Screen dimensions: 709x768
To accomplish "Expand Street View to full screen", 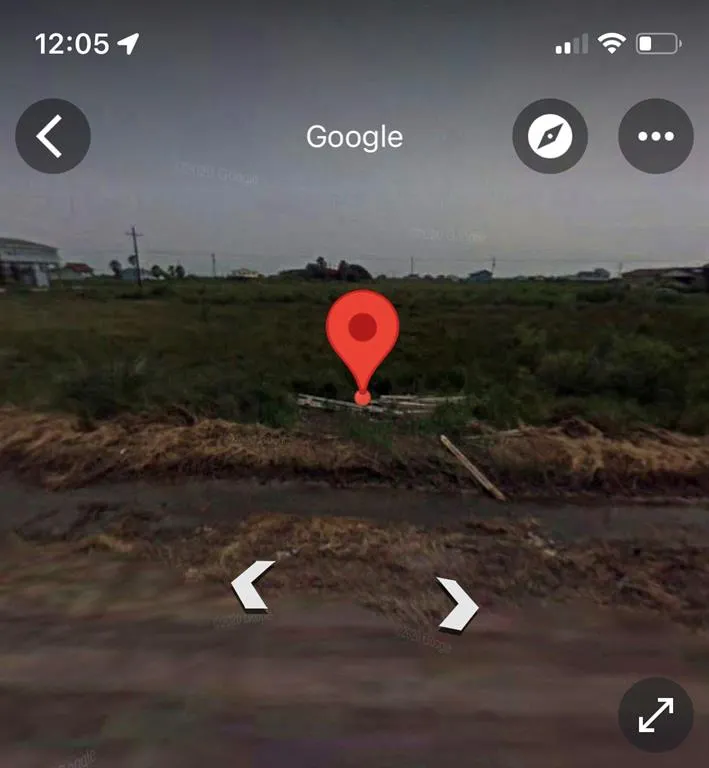I will pyautogui.click(x=655, y=715).
